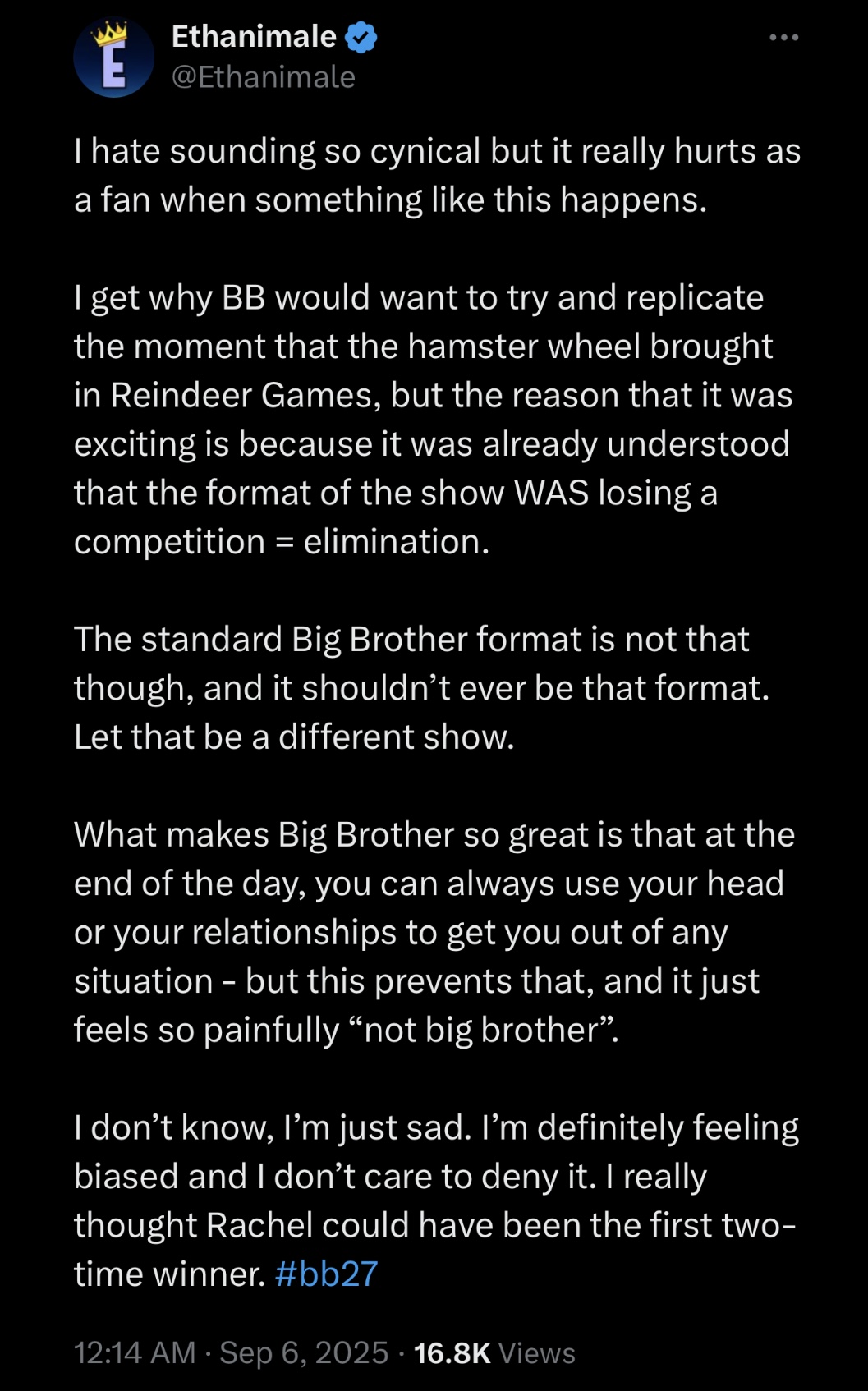Image resolution: width=868 pixels, height=1391 pixels.
Task: Open Ethanimale's profile picture
Action: (x=113, y=57)
